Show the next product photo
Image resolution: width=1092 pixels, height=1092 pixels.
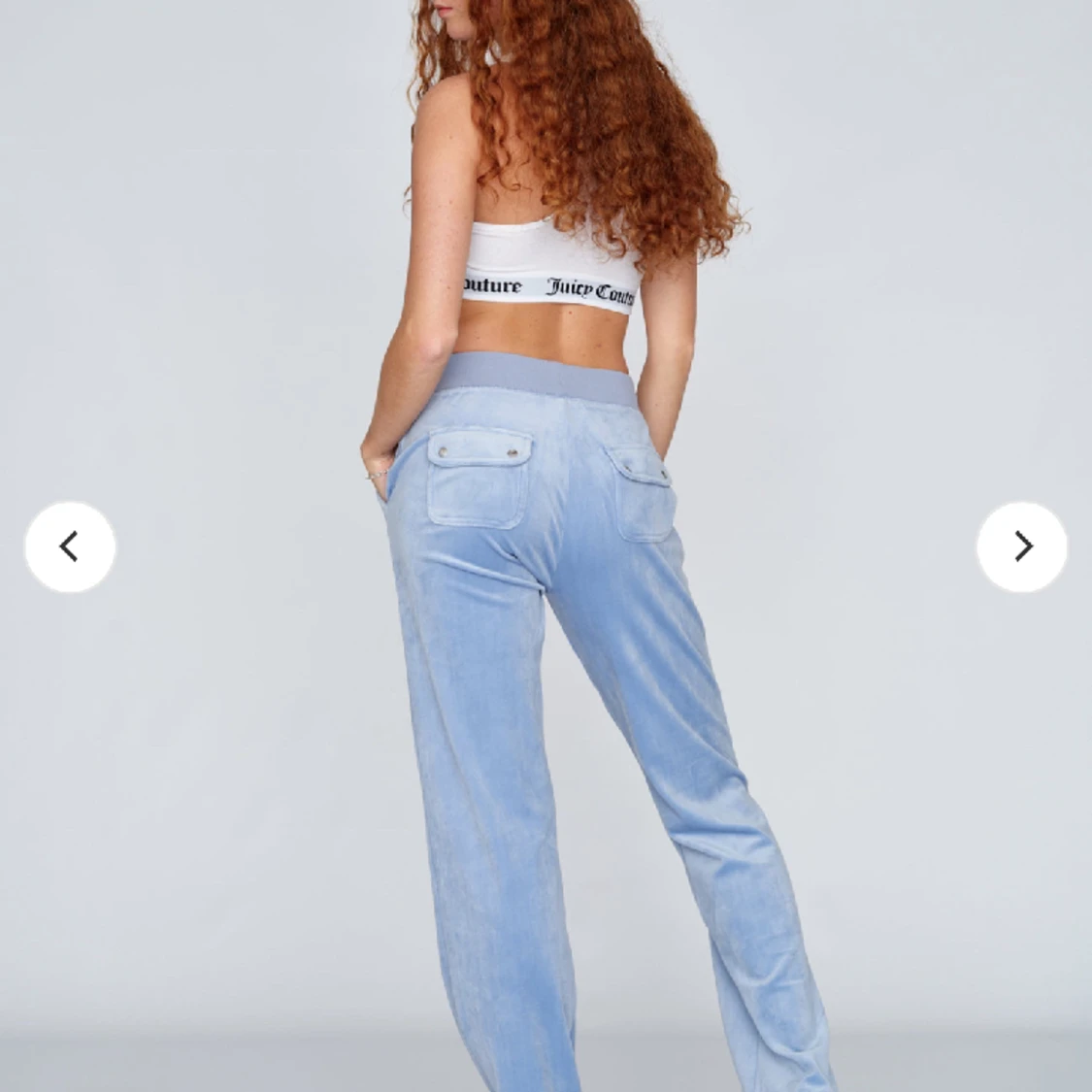click(1021, 546)
